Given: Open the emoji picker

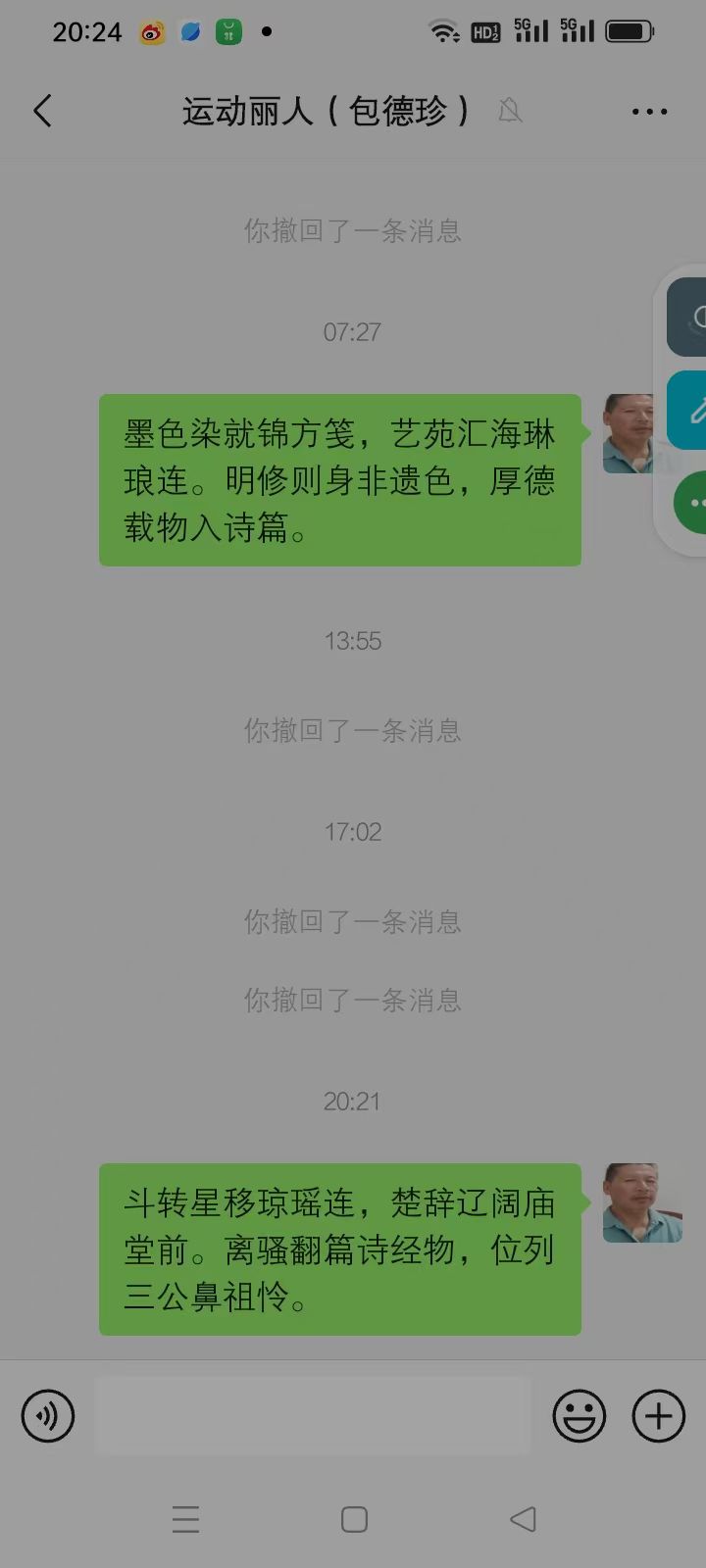Looking at the screenshot, I should 579,1415.
